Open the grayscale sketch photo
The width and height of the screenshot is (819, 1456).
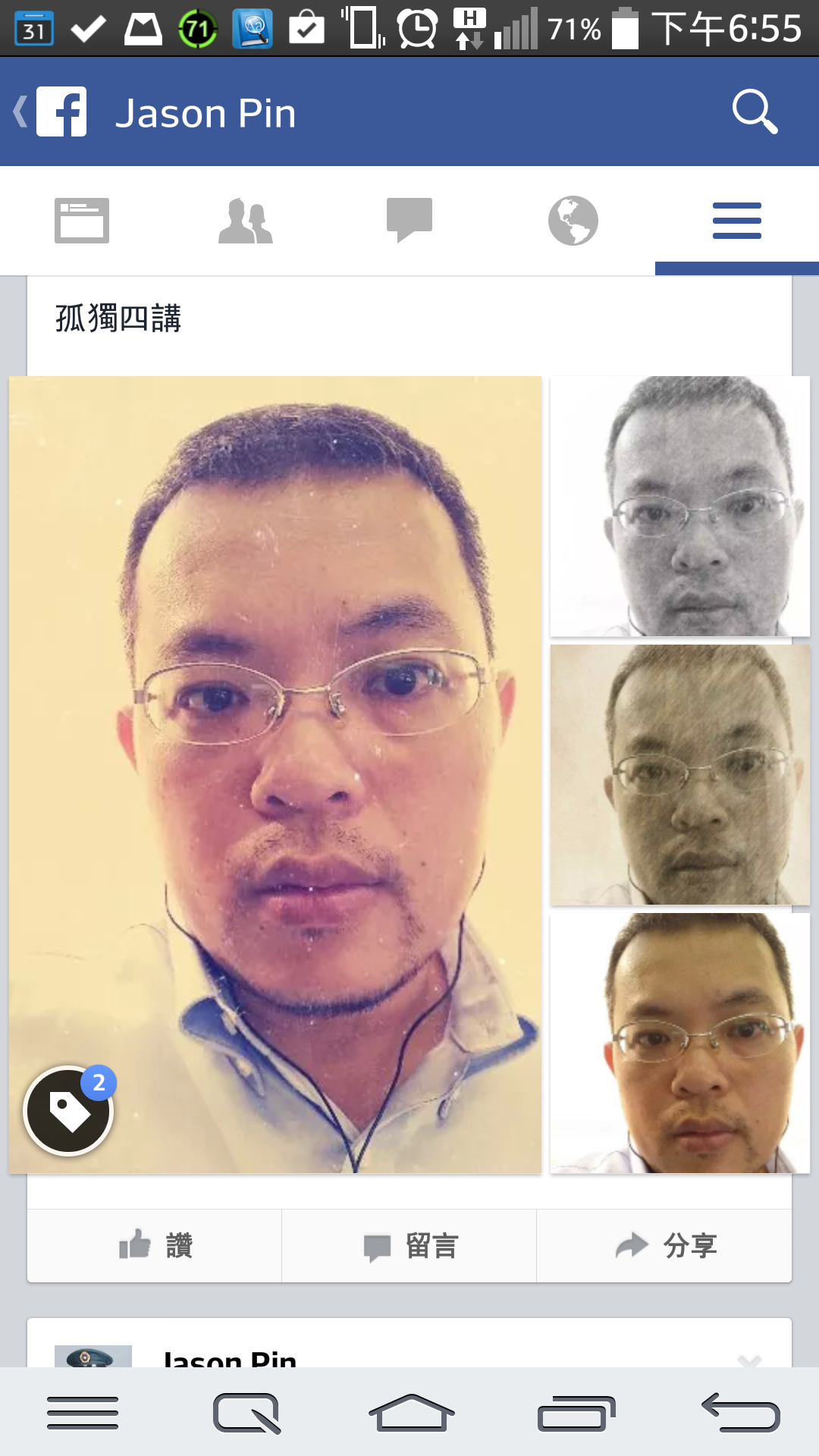click(x=679, y=507)
